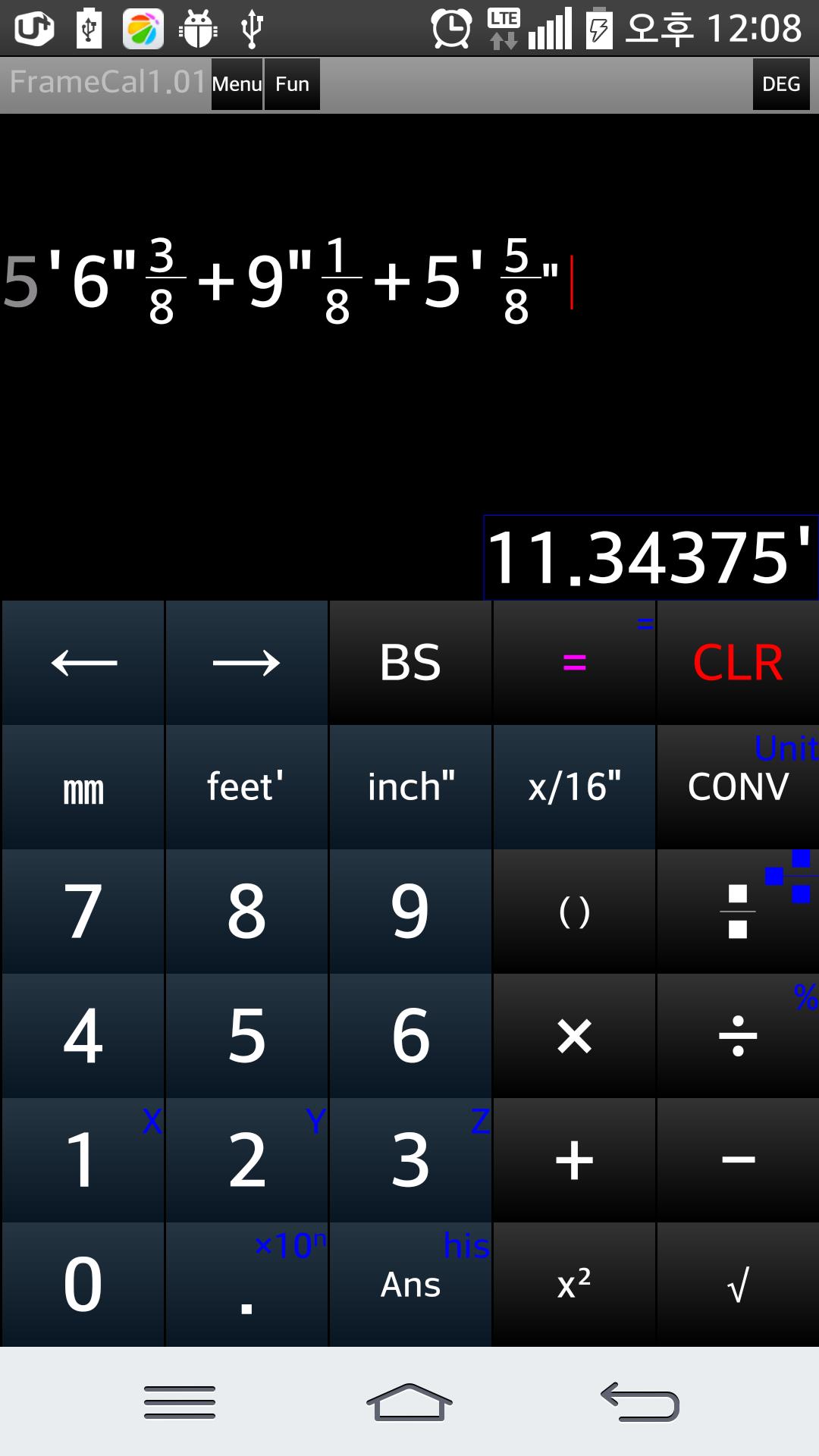Viewport: 819px width, 1456px height.
Task: Move cursor right with the right arrow key
Action: (x=246, y=663)
